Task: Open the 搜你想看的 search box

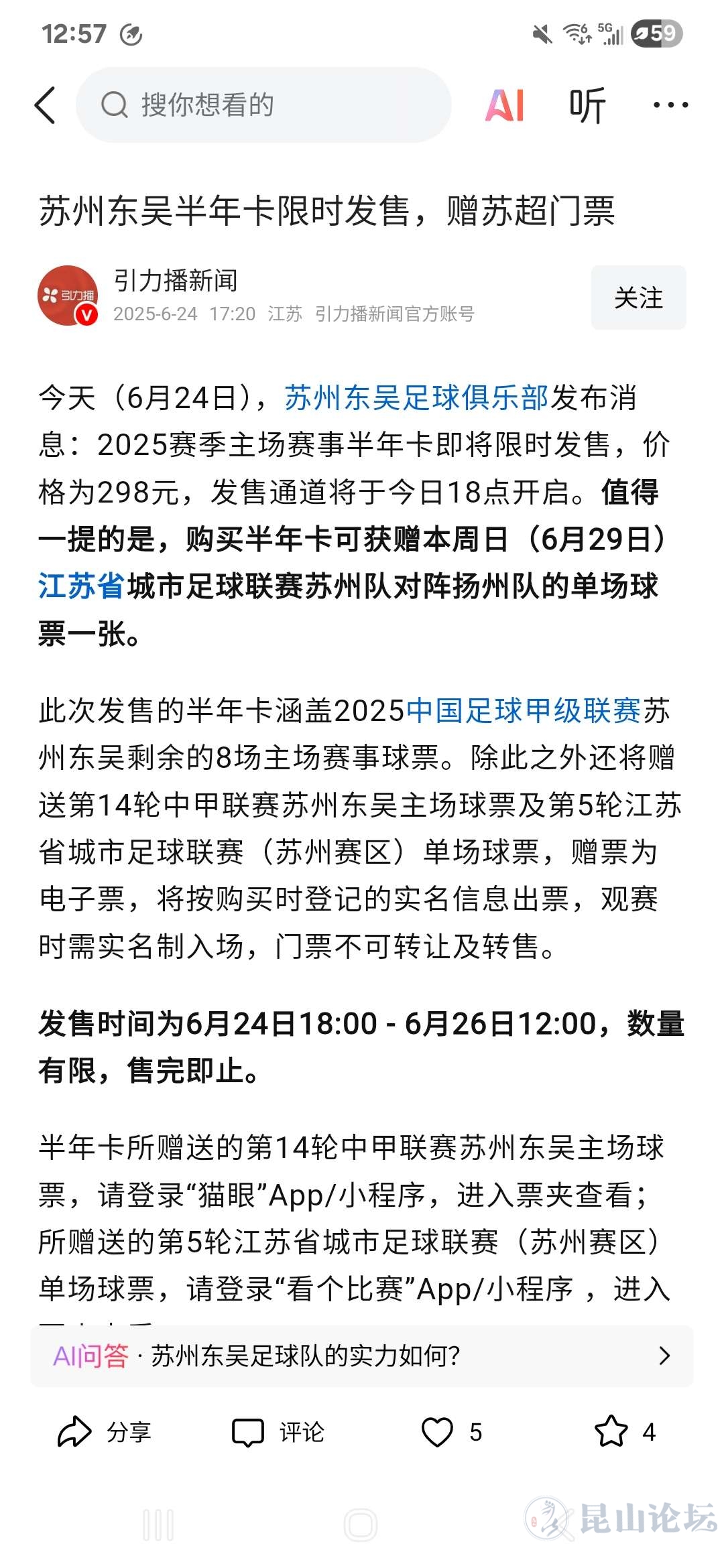Action: click(263, 105)
